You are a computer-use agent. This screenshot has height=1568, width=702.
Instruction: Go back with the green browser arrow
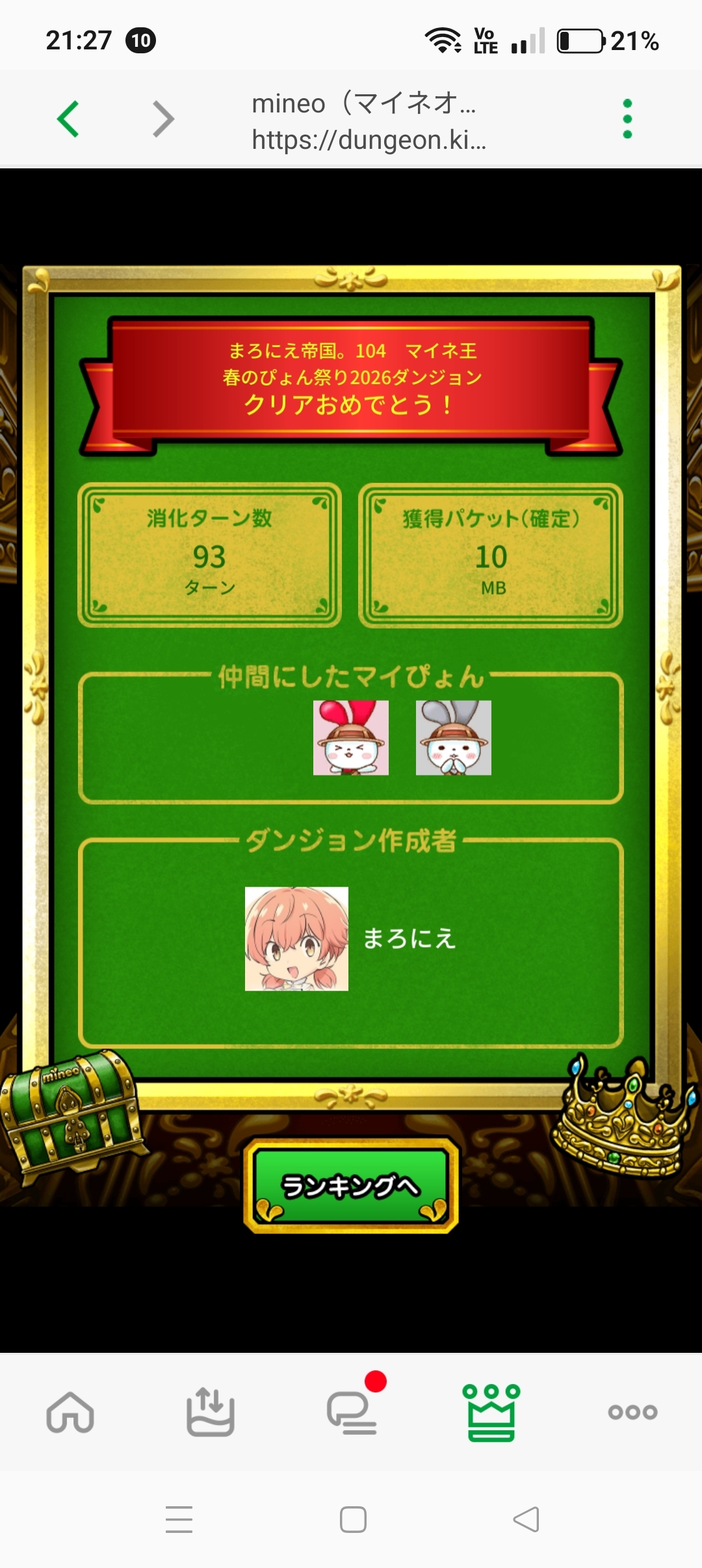[x=68, y=119]
